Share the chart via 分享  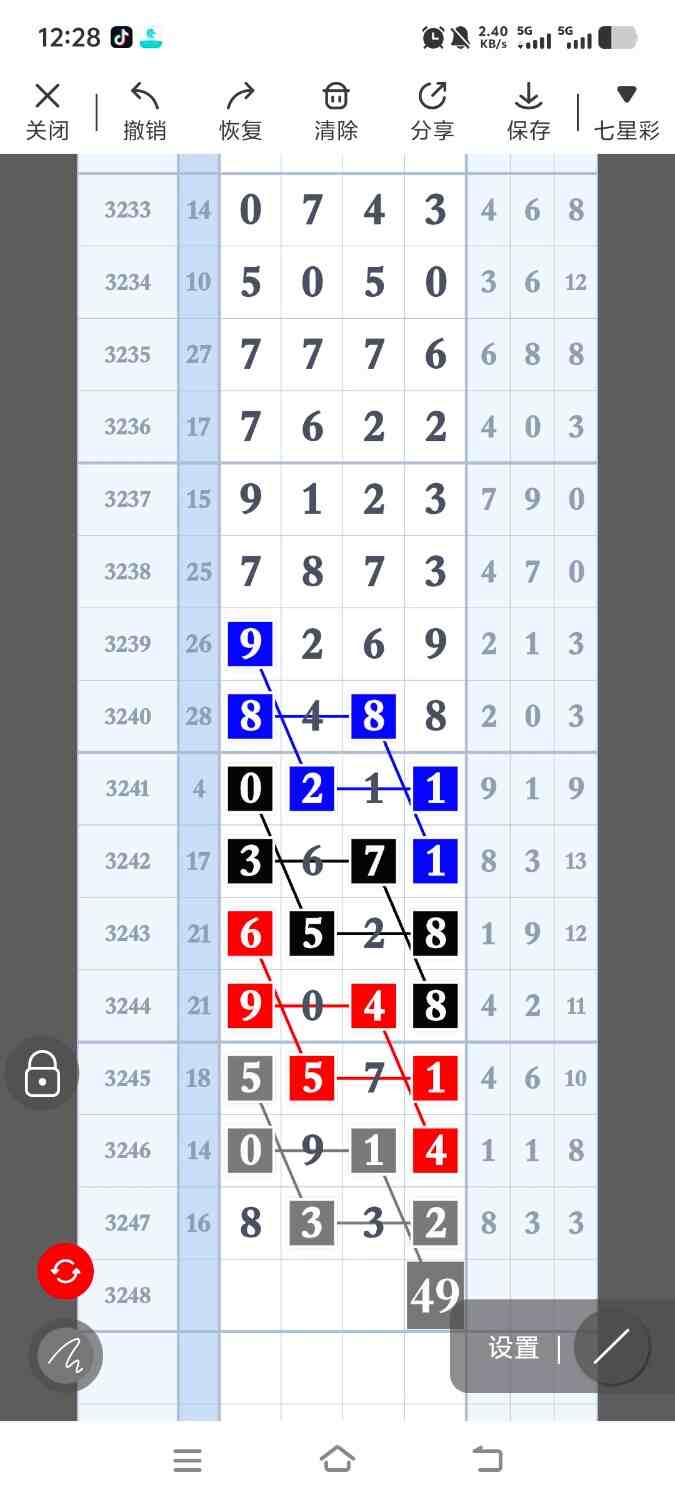432,110
